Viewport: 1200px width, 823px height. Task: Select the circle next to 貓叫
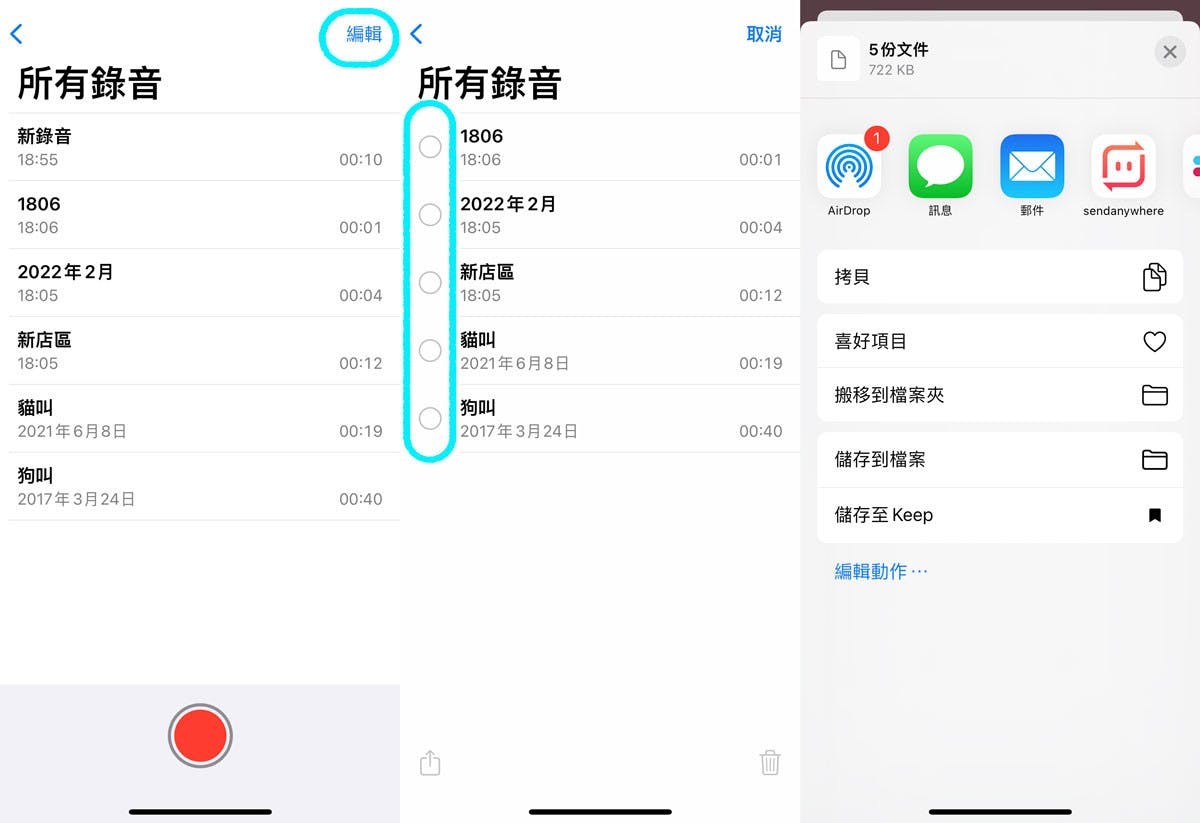430,350
